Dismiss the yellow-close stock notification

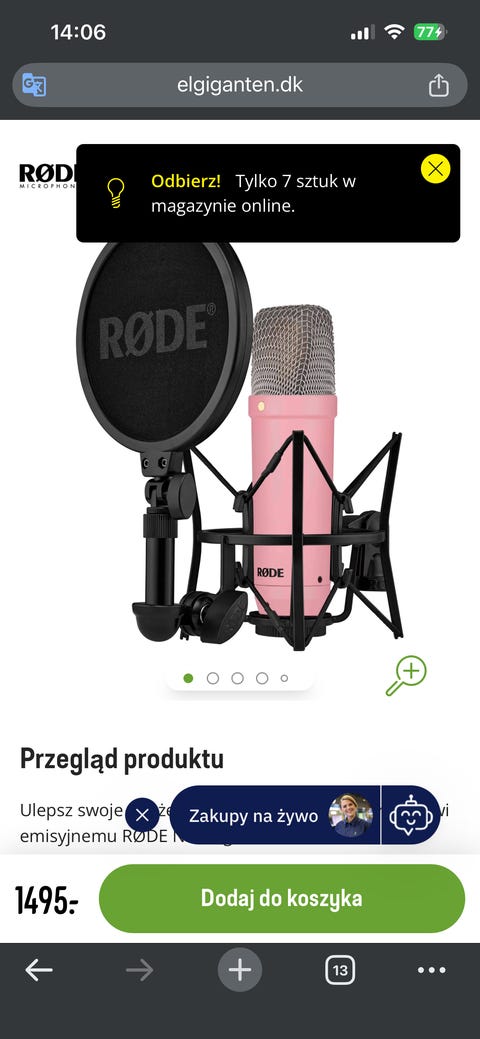436,169
